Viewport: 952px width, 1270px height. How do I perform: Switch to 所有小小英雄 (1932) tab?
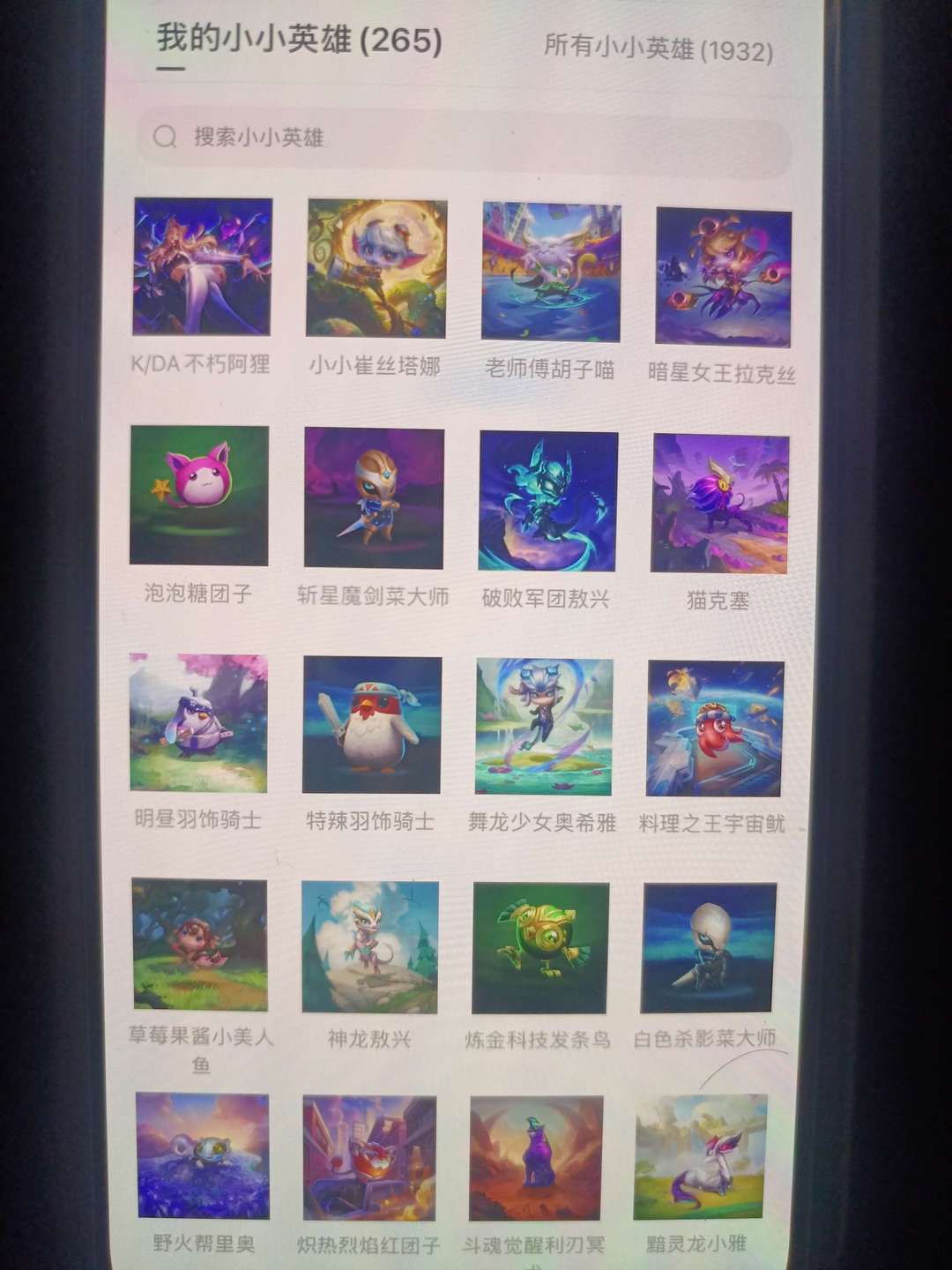coord(658,49)
